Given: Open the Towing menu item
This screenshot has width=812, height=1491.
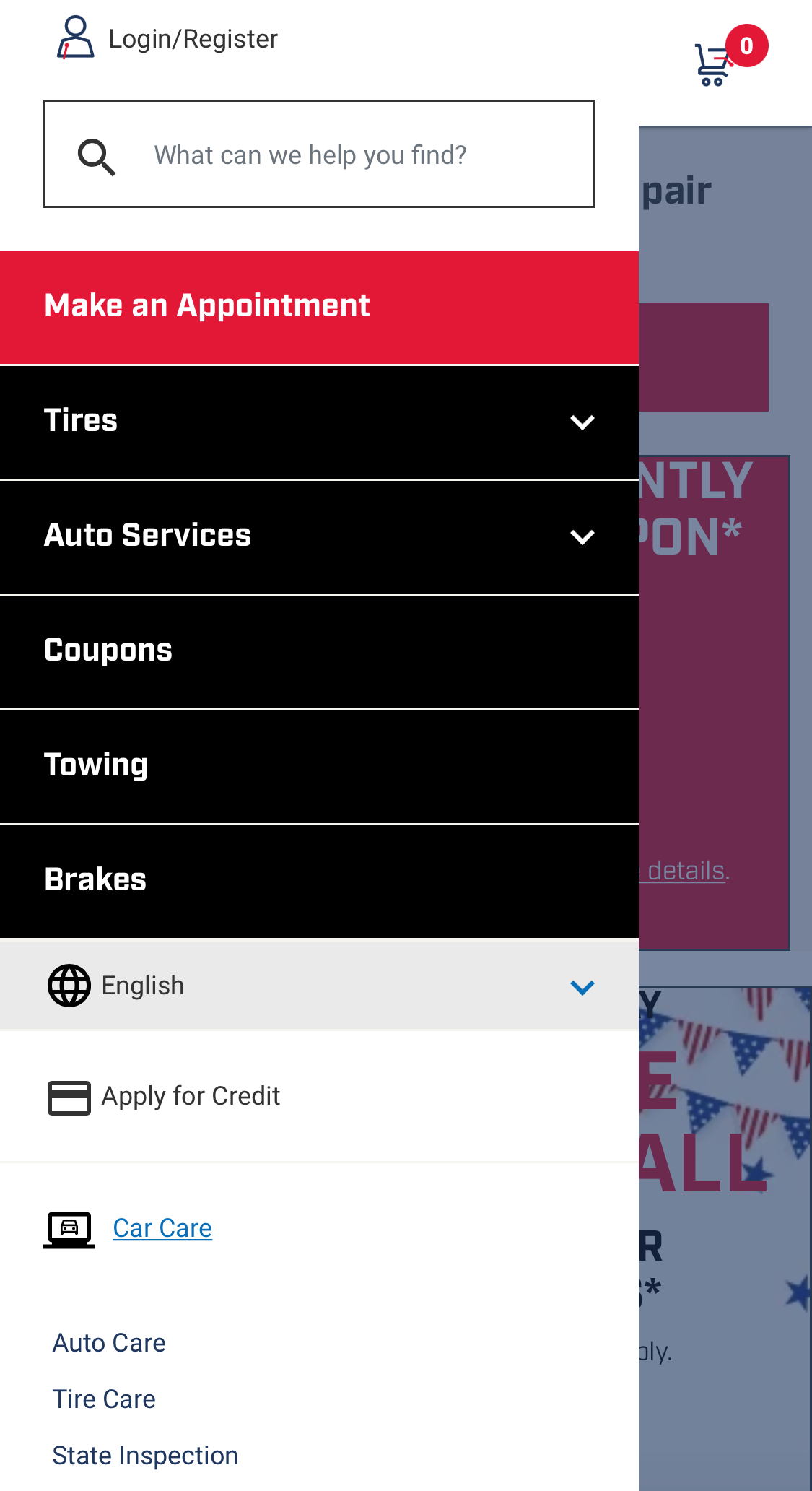Looking at the screenshot, I should pos(97,765).
